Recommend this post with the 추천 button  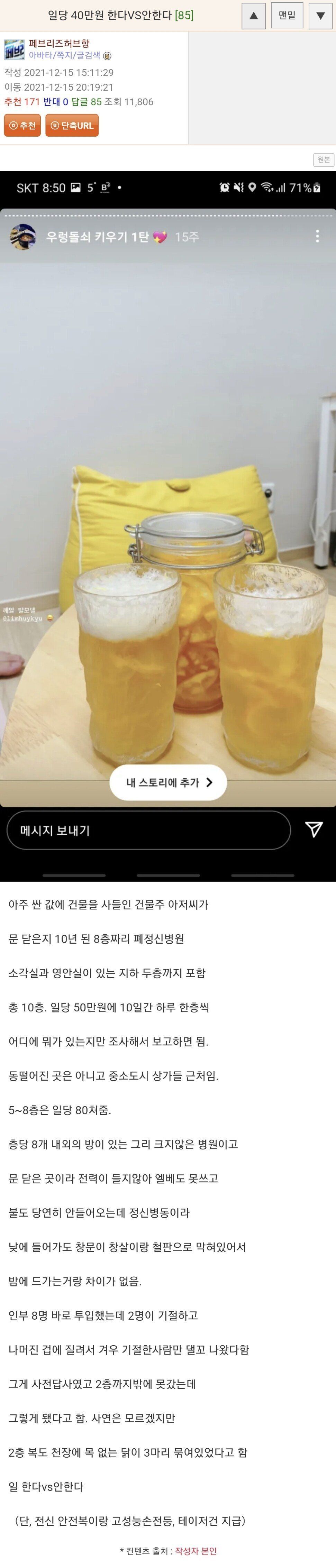[22, 125]
